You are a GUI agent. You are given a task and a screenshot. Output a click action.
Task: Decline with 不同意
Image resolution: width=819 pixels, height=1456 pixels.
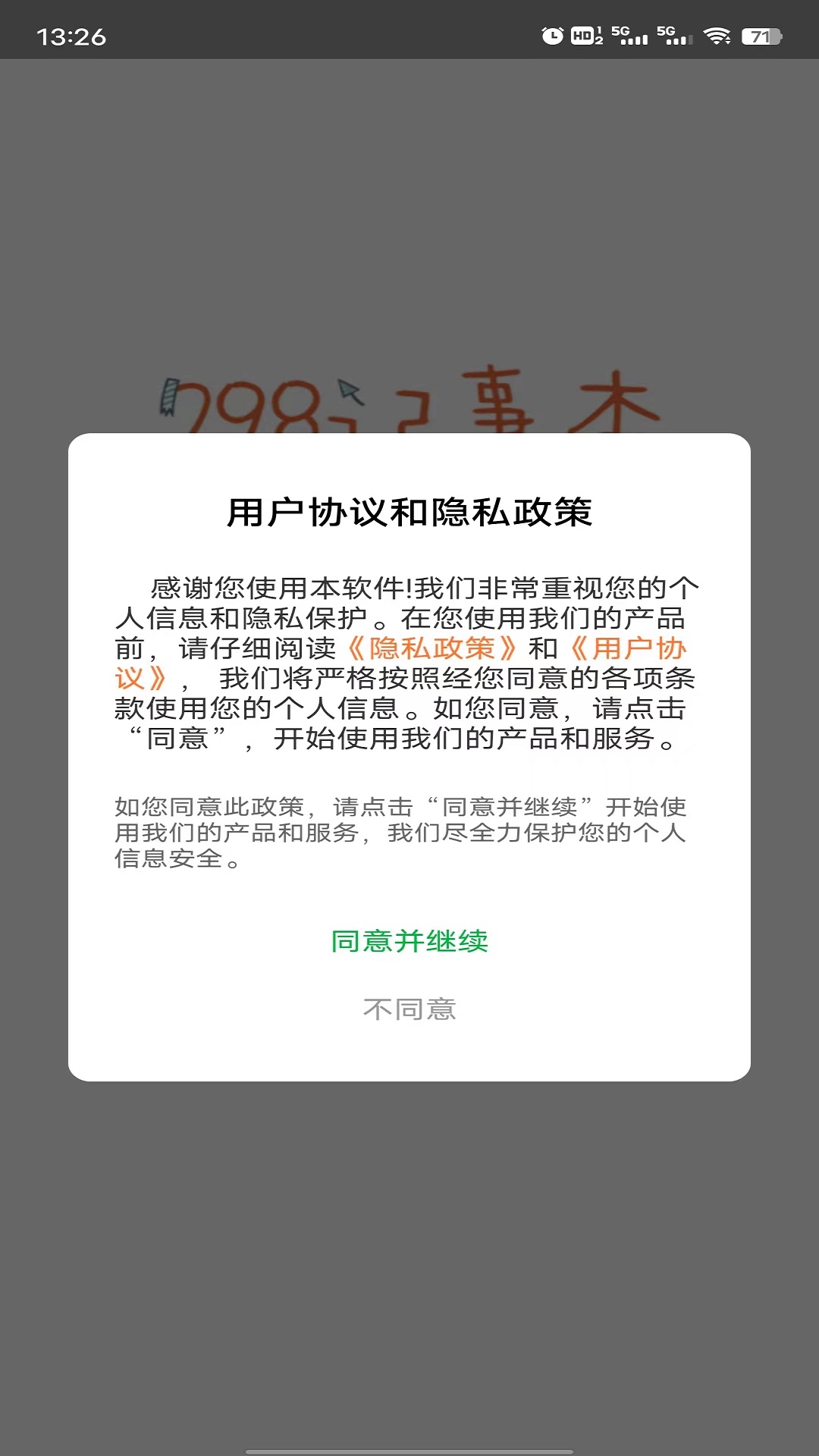click(x=409, y=1009)
